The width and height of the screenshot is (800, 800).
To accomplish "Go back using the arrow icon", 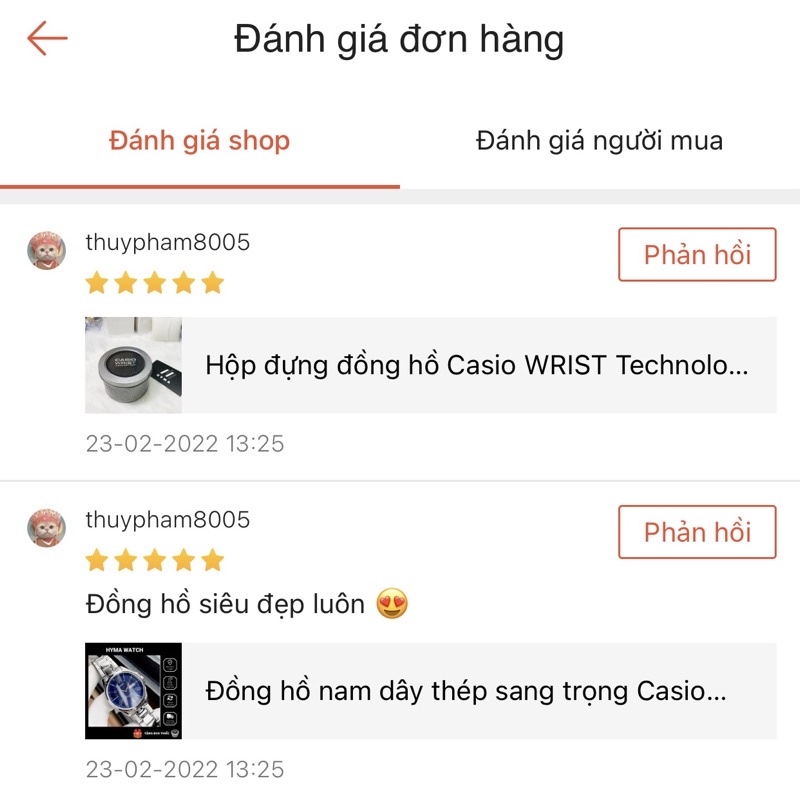I will [47, 40].
